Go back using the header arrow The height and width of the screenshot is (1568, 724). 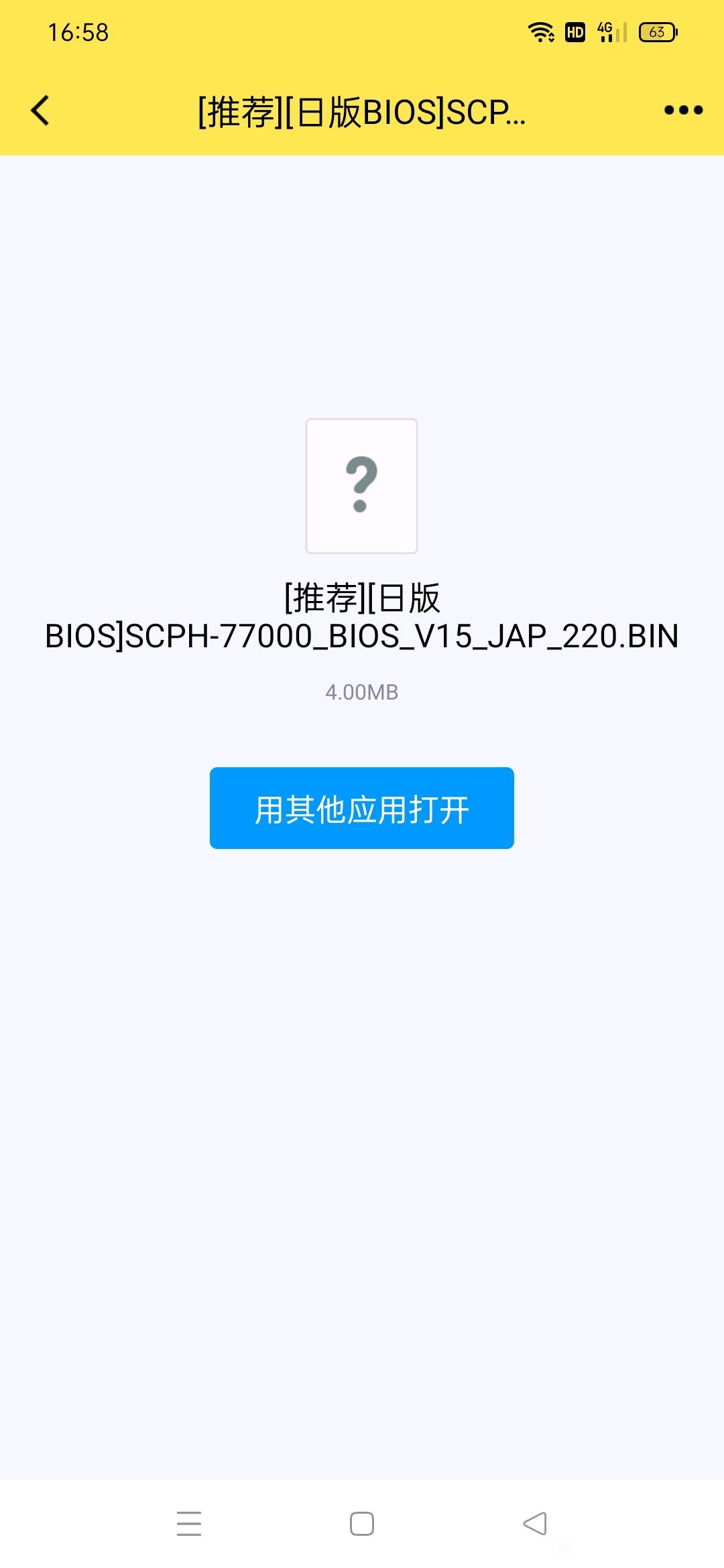pos(40,111)
